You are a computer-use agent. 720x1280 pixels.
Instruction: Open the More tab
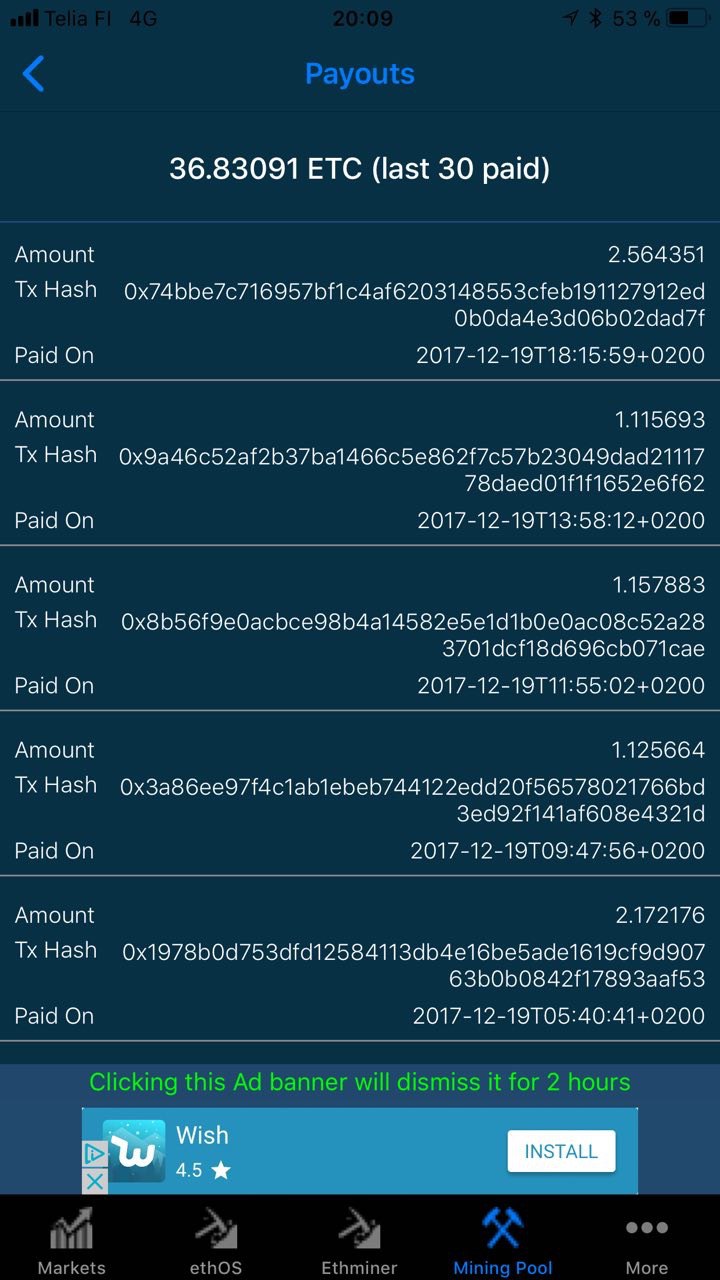[x=647, y=1240]
